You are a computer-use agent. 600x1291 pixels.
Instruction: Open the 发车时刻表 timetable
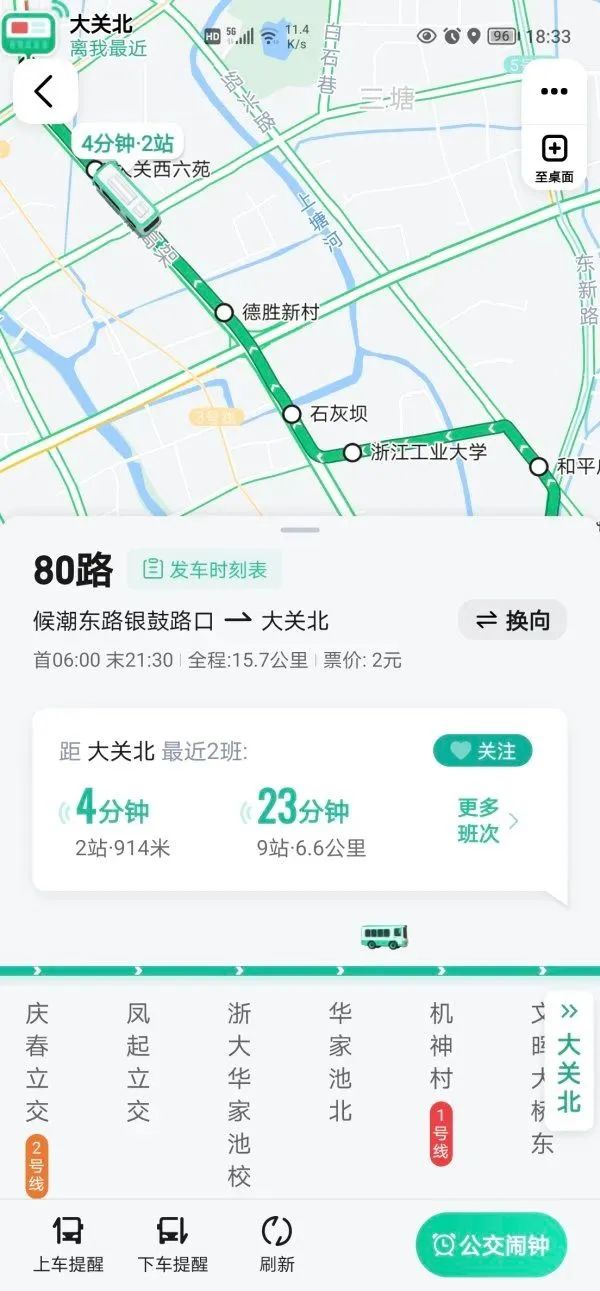click(205, 570)
